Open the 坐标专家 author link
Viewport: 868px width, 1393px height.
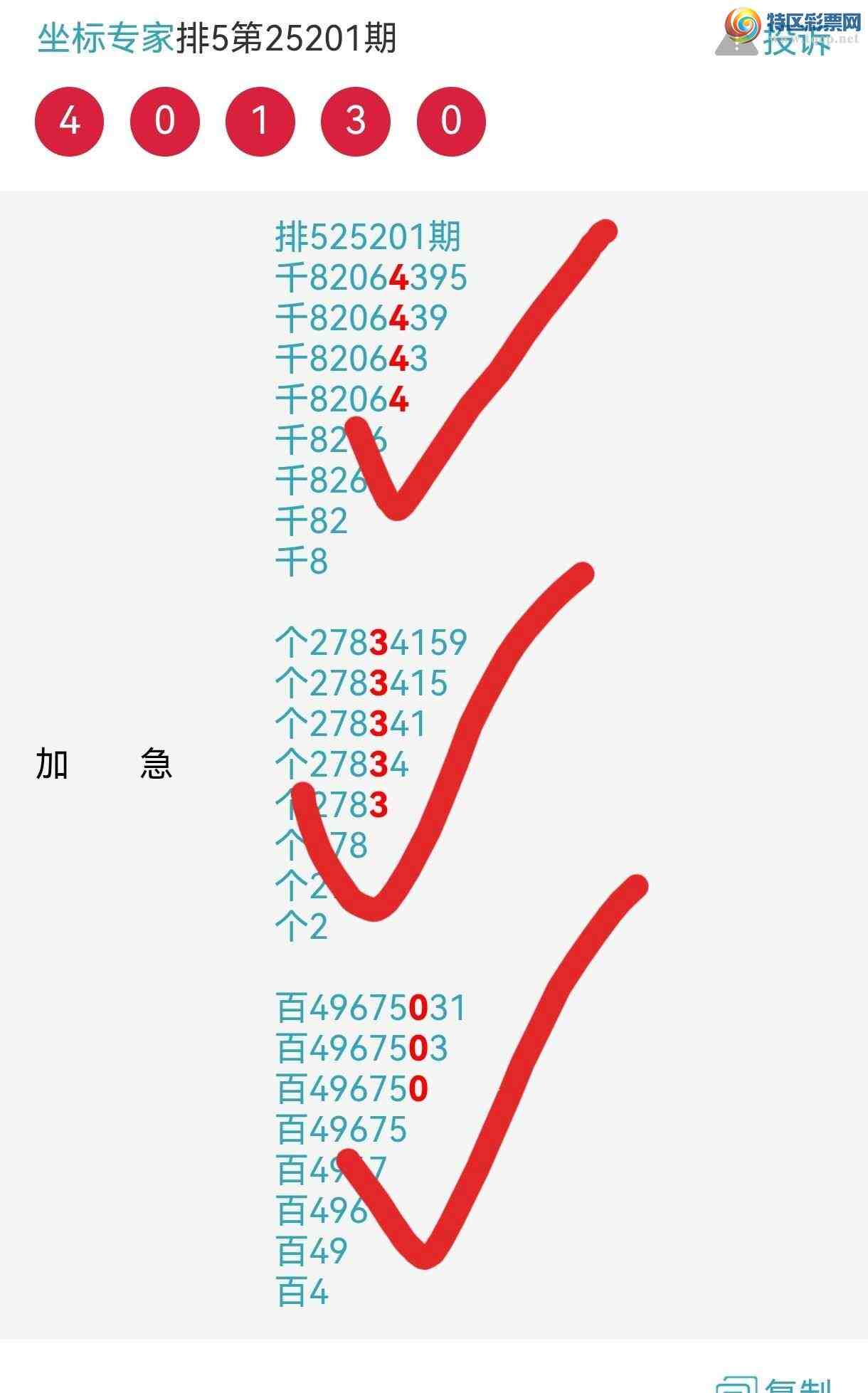coord(105,38)
